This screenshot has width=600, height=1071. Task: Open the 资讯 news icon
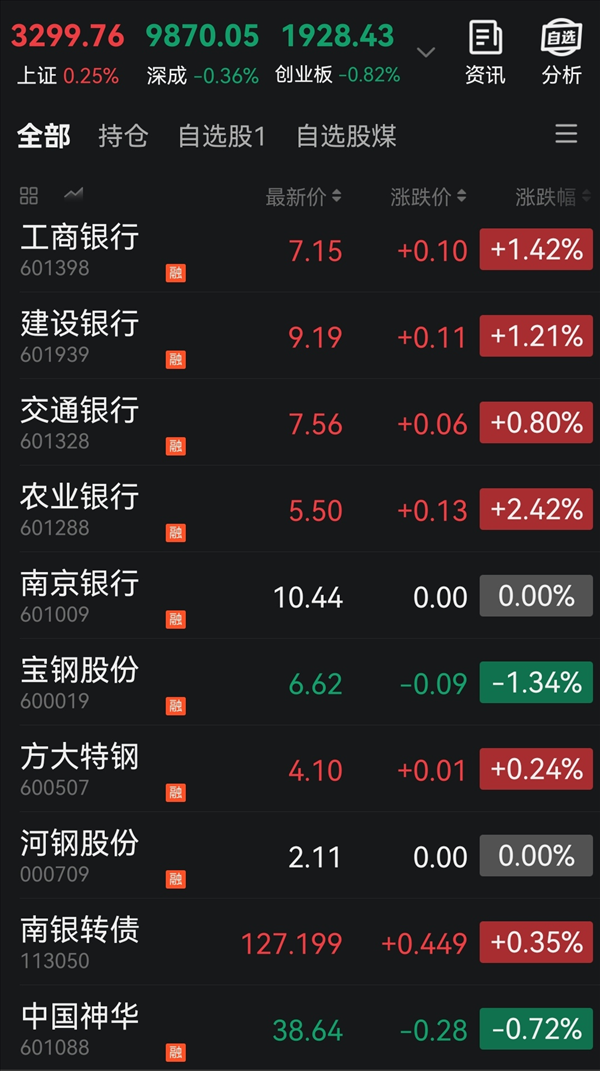[x=485, y=53]
